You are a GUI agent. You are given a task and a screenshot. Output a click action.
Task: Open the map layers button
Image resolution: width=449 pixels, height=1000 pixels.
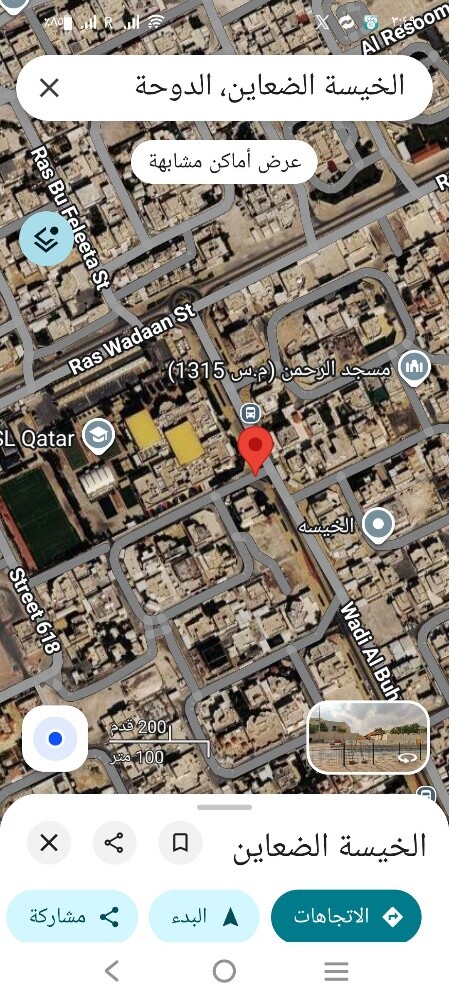point(46,239)
